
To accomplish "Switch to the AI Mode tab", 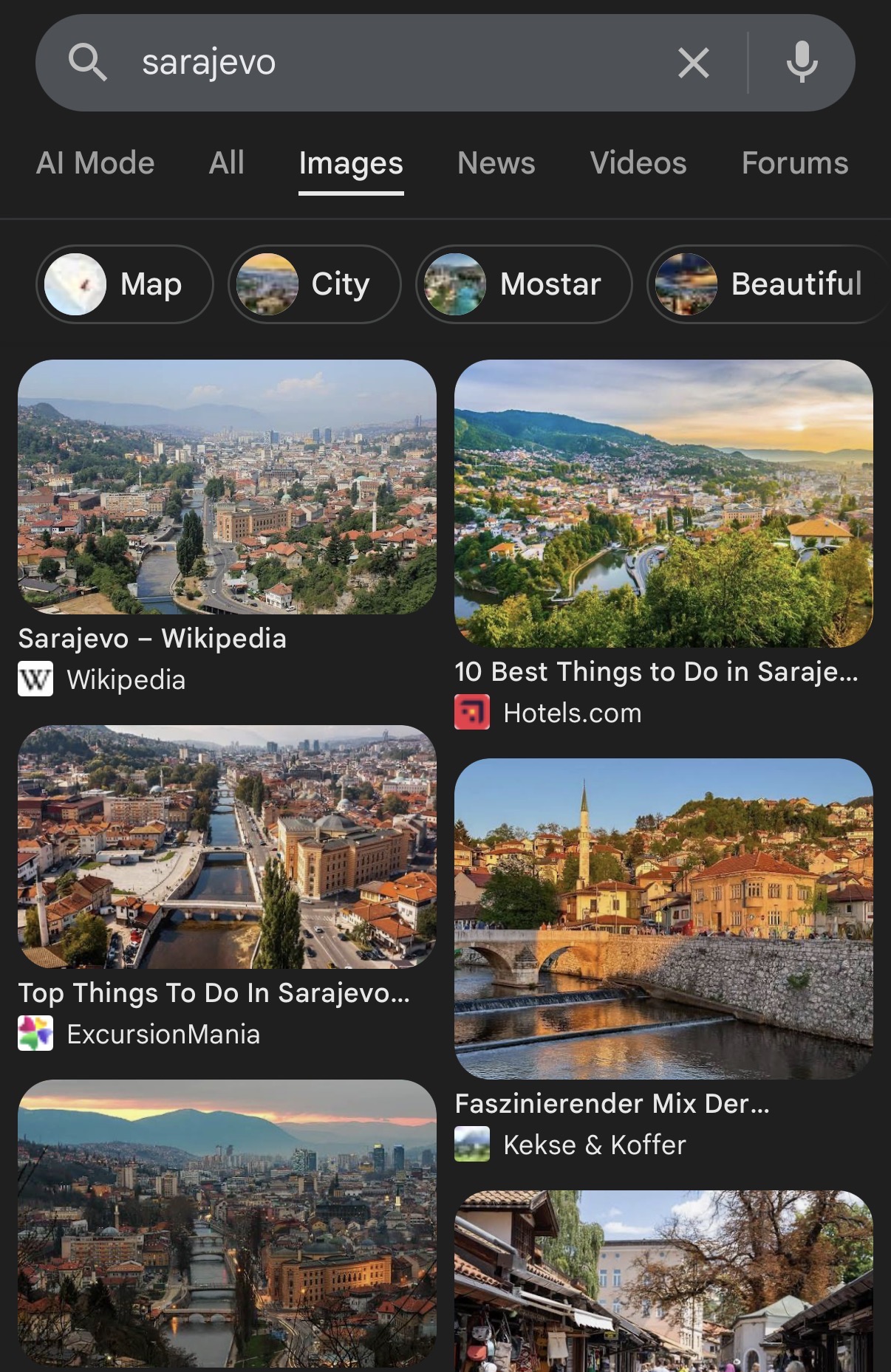I will [x=95, y=163].
